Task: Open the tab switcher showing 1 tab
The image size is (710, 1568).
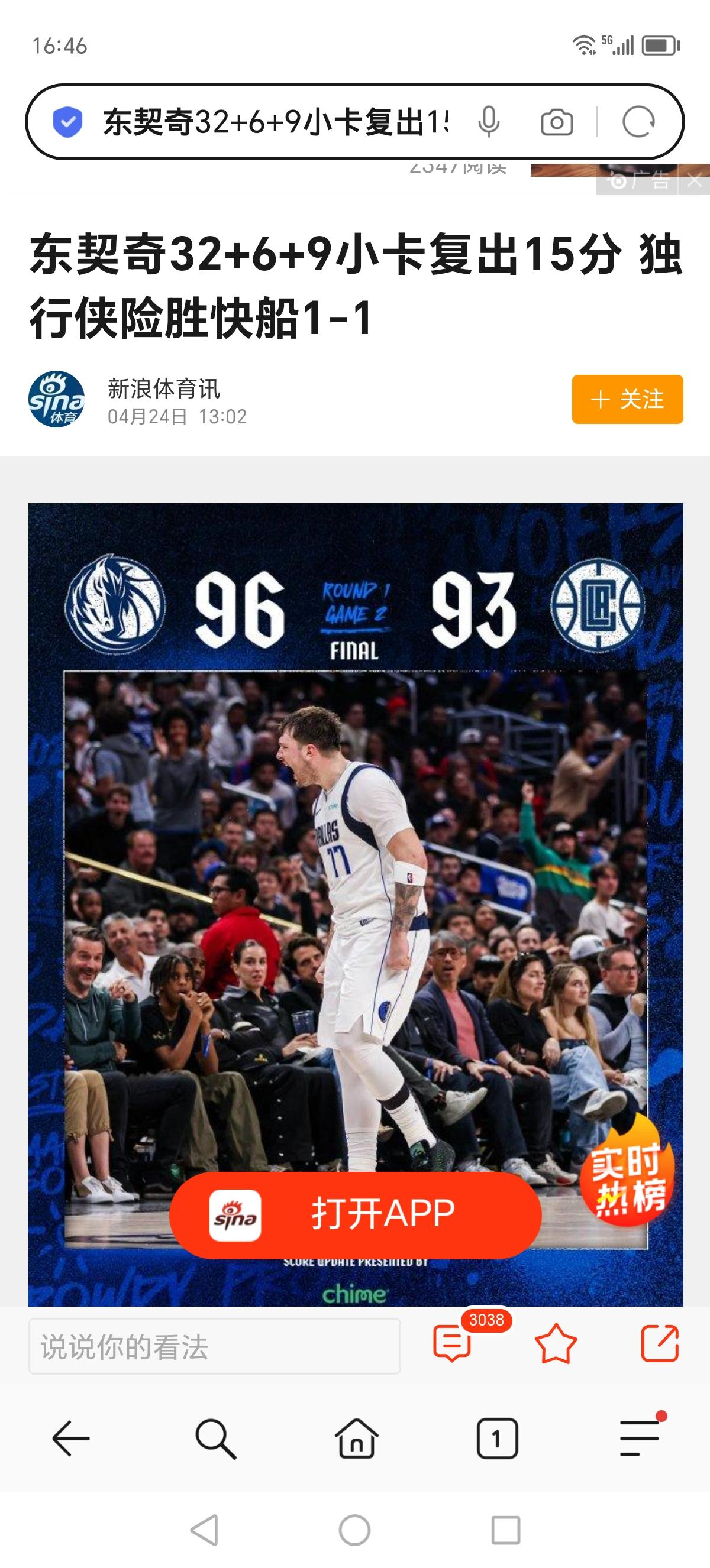Action: (497, 1439)
